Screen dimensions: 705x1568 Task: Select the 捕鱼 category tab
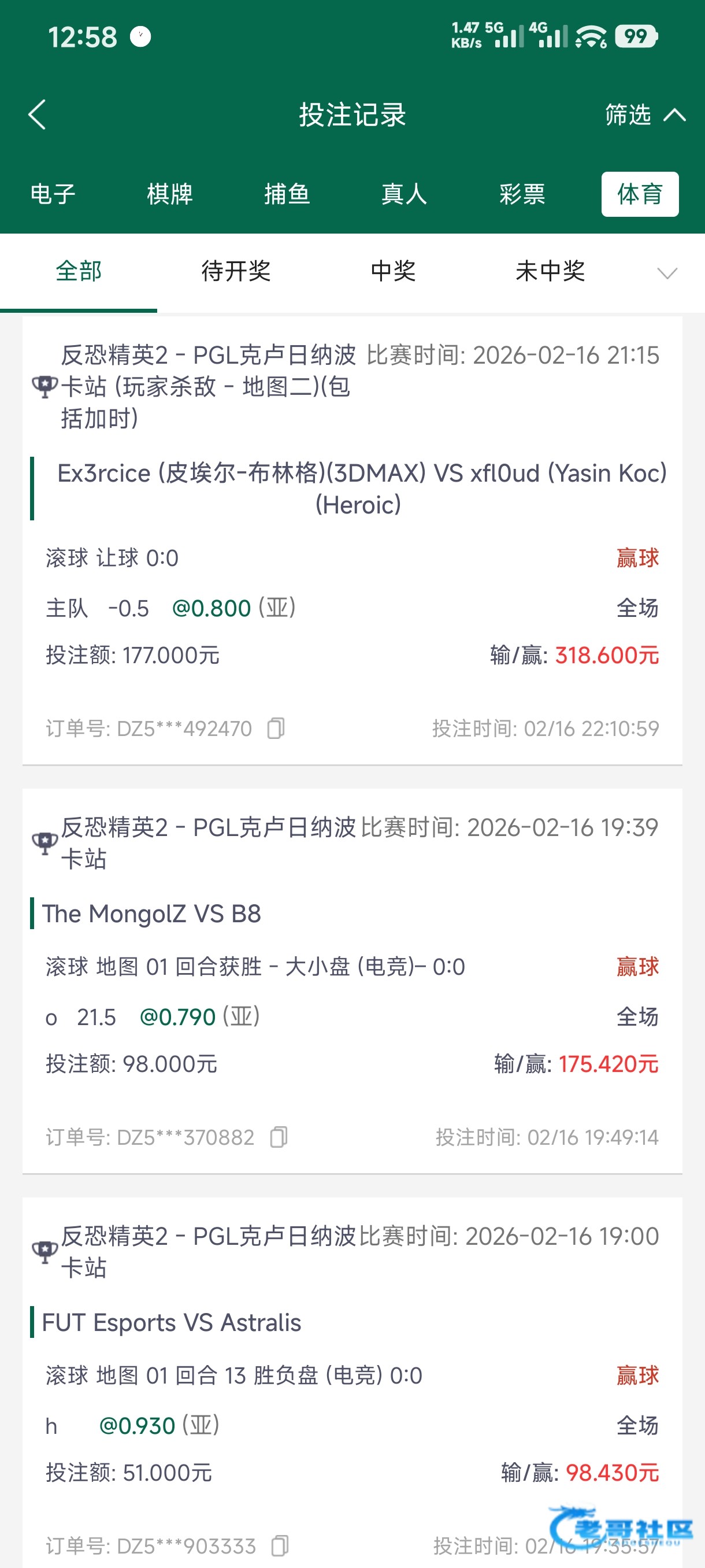[287, 194]
